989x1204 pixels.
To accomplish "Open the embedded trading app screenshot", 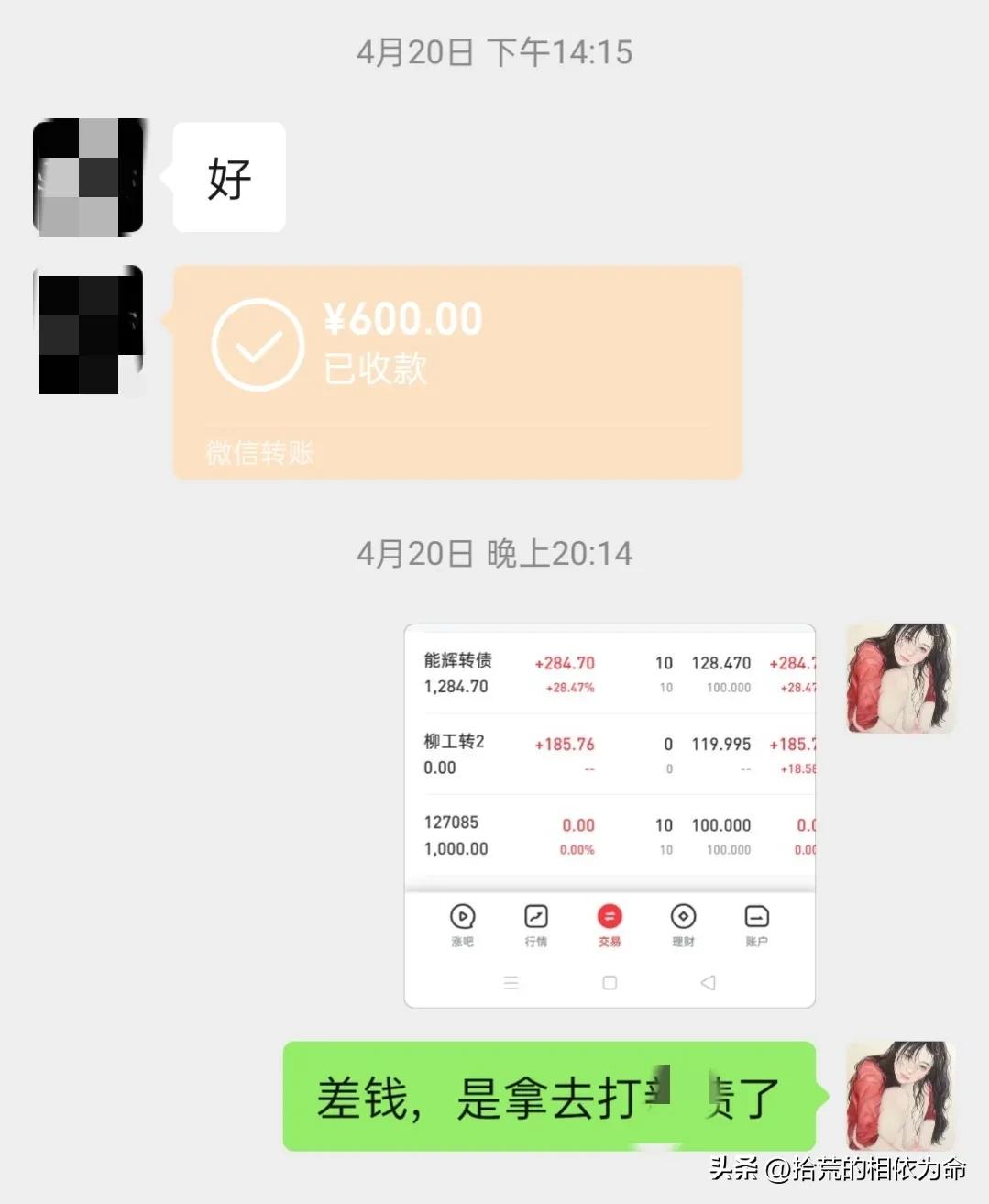I will (609, 812).
